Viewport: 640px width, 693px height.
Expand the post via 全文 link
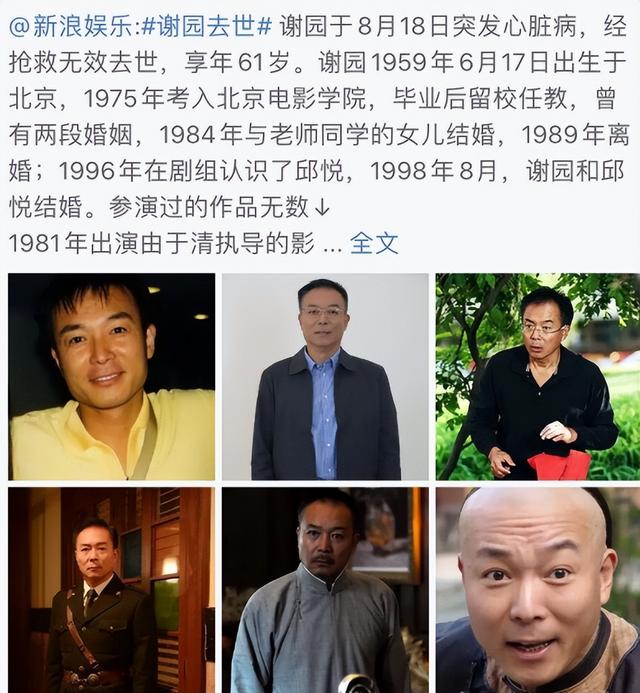click(x=374, y=243)
